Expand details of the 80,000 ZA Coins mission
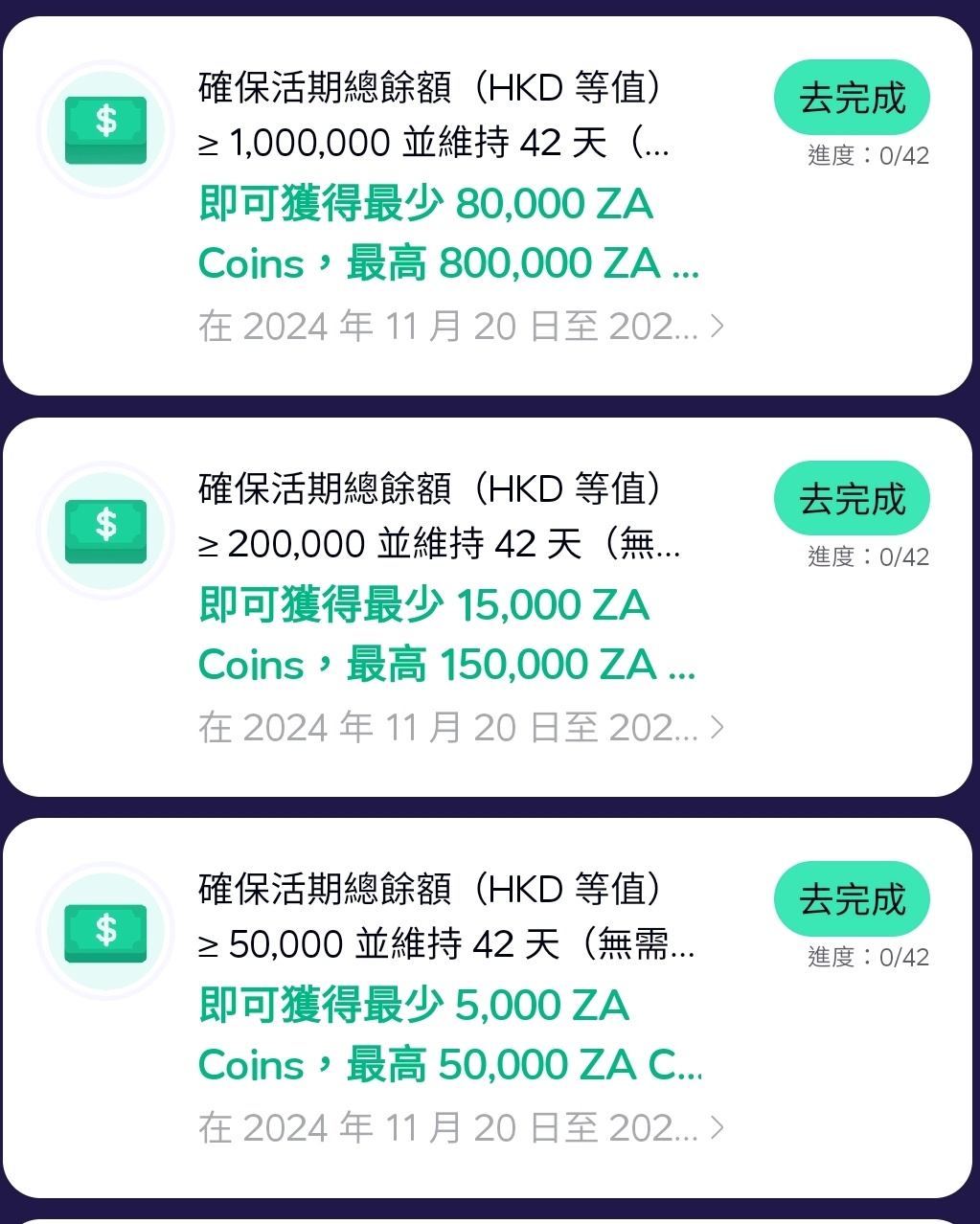980x1224 pixels. [x=717, y=327]
